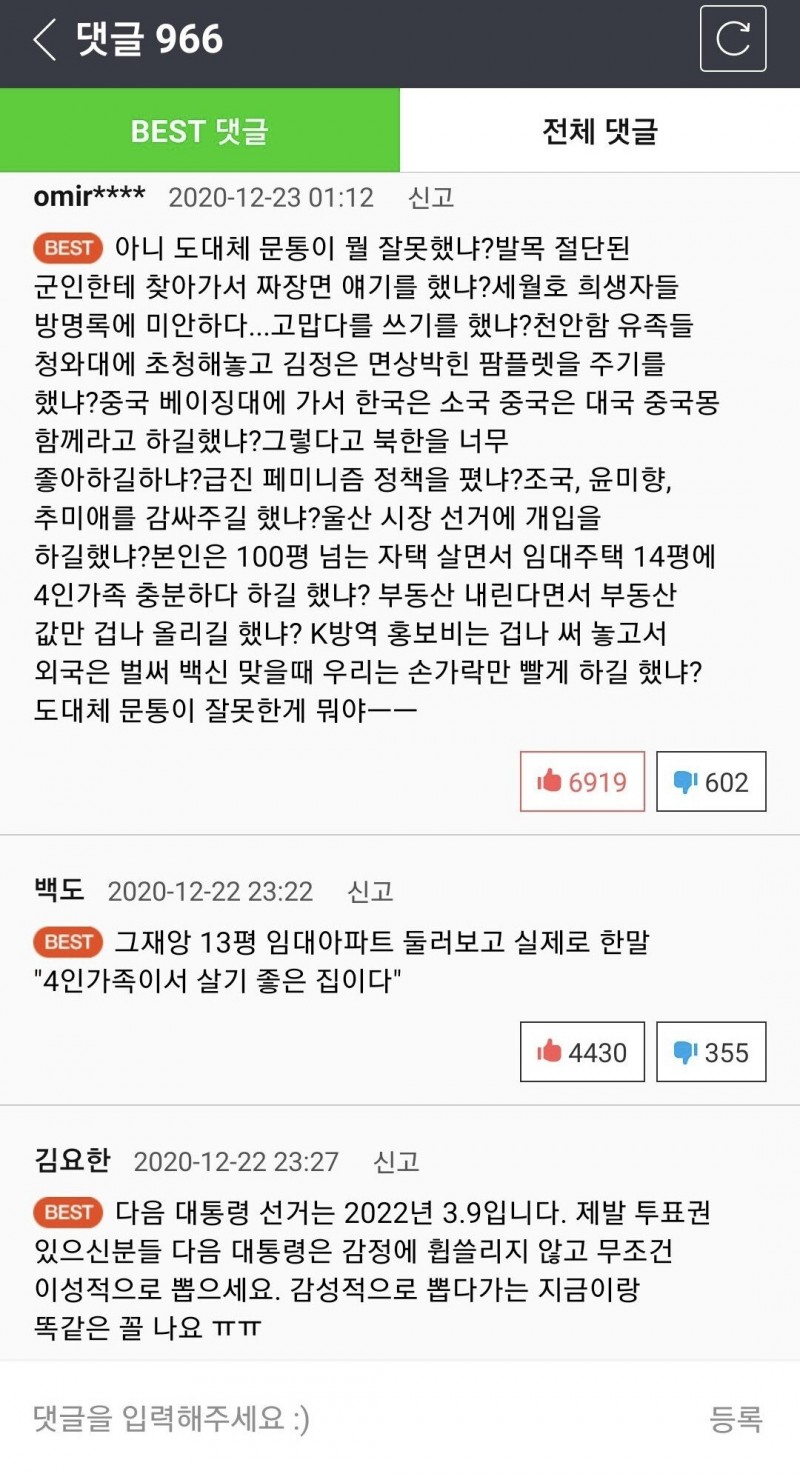Viewport: 800px width, 1474px height.
Task: Dislike omir****'s comment with 602 downvotes
Action: click(711, 781)
